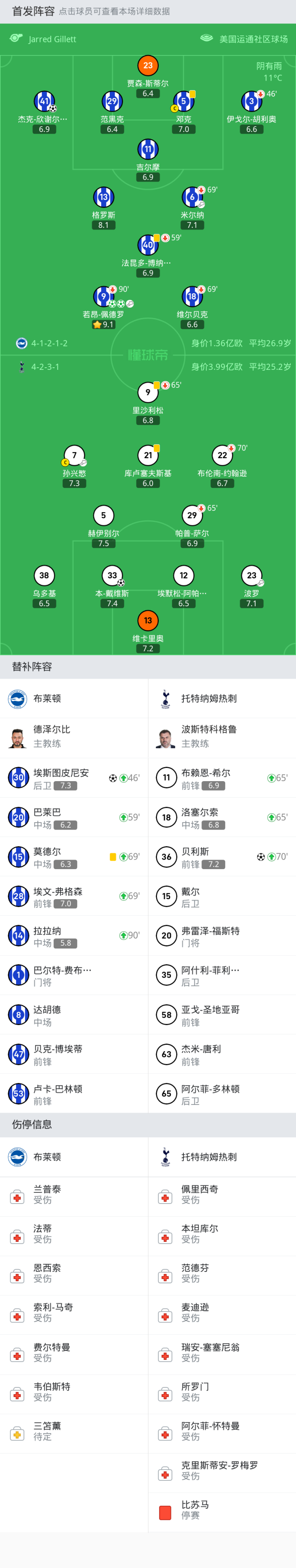Tap 里沙利松 in Tottenham's lineup
Image resolution: width=296 pixels, height=1568 pixels.
(148, 392)
